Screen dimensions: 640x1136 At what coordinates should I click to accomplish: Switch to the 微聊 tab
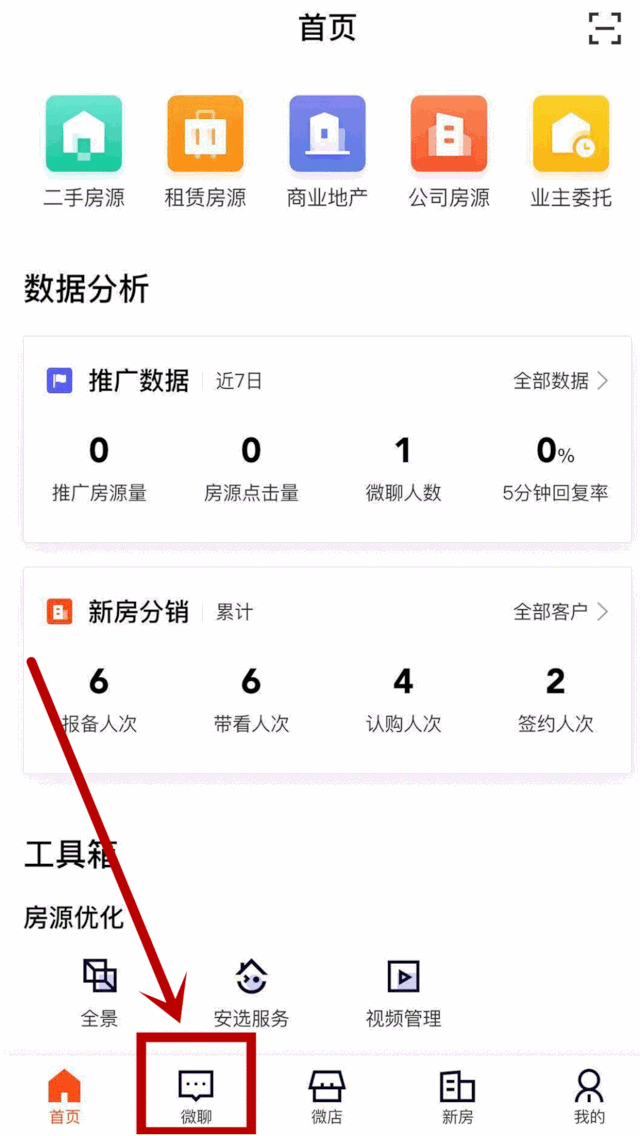(196, 1096)
